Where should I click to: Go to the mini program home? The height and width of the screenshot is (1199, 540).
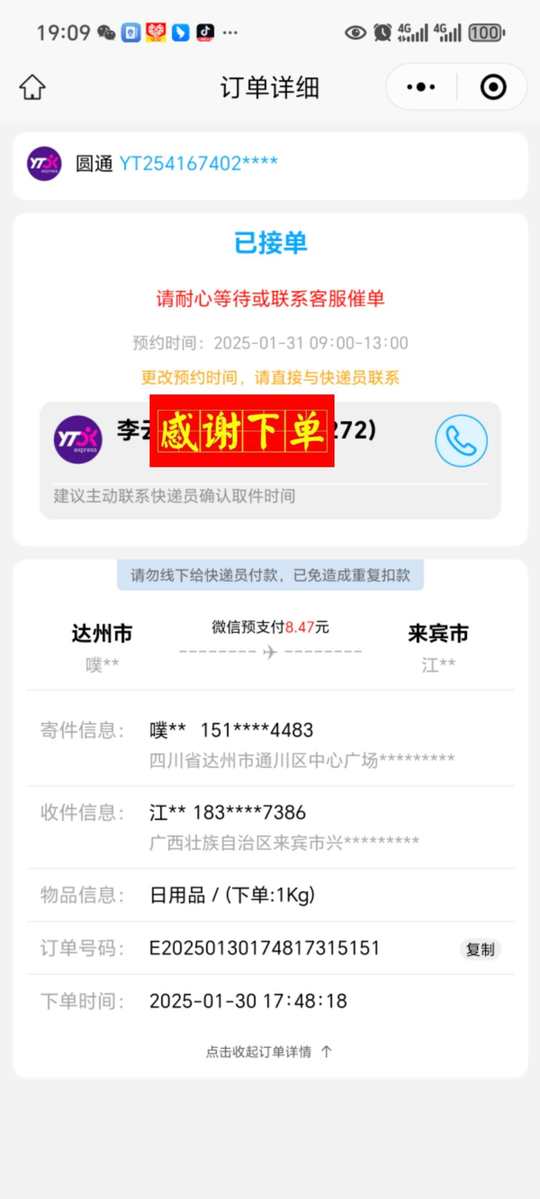(x=32, y=87)
